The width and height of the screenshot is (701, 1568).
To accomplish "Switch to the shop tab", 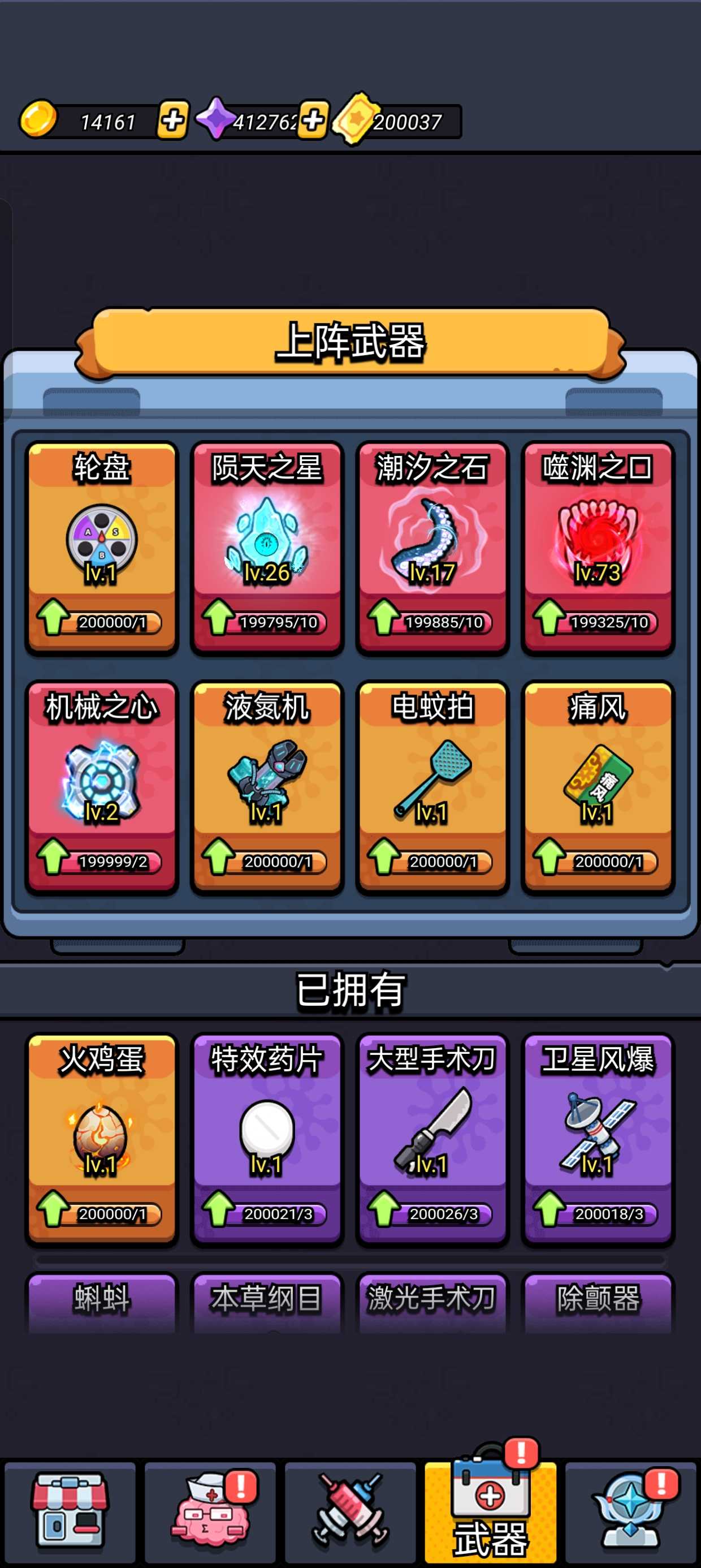I will point(70,1511).
